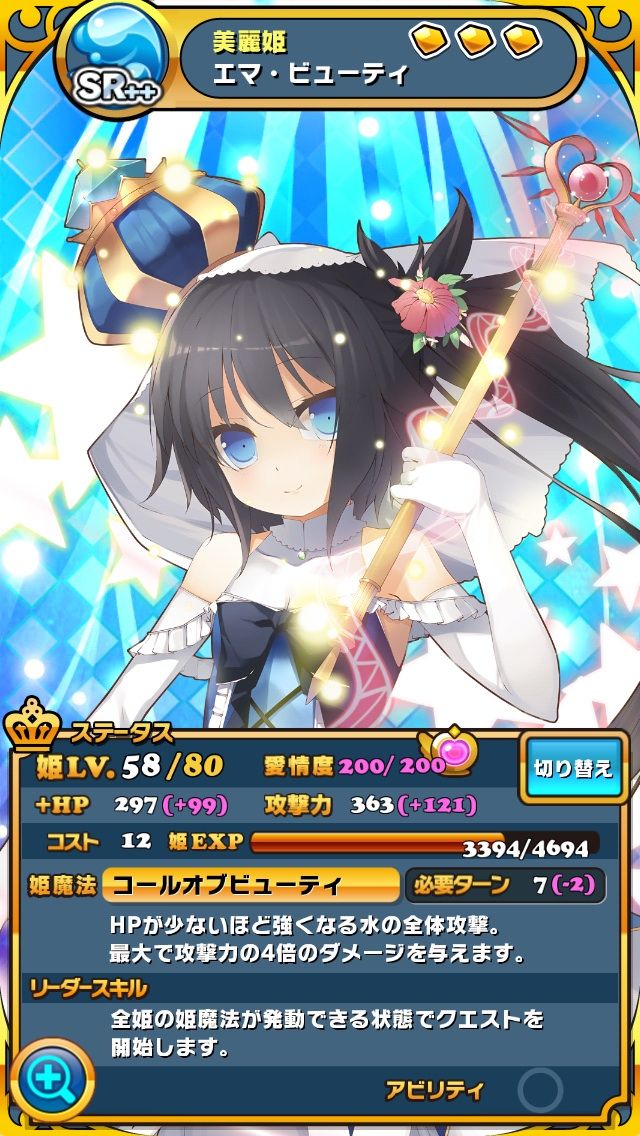Tap the 切り替え switch button

[x=573, y=768]
